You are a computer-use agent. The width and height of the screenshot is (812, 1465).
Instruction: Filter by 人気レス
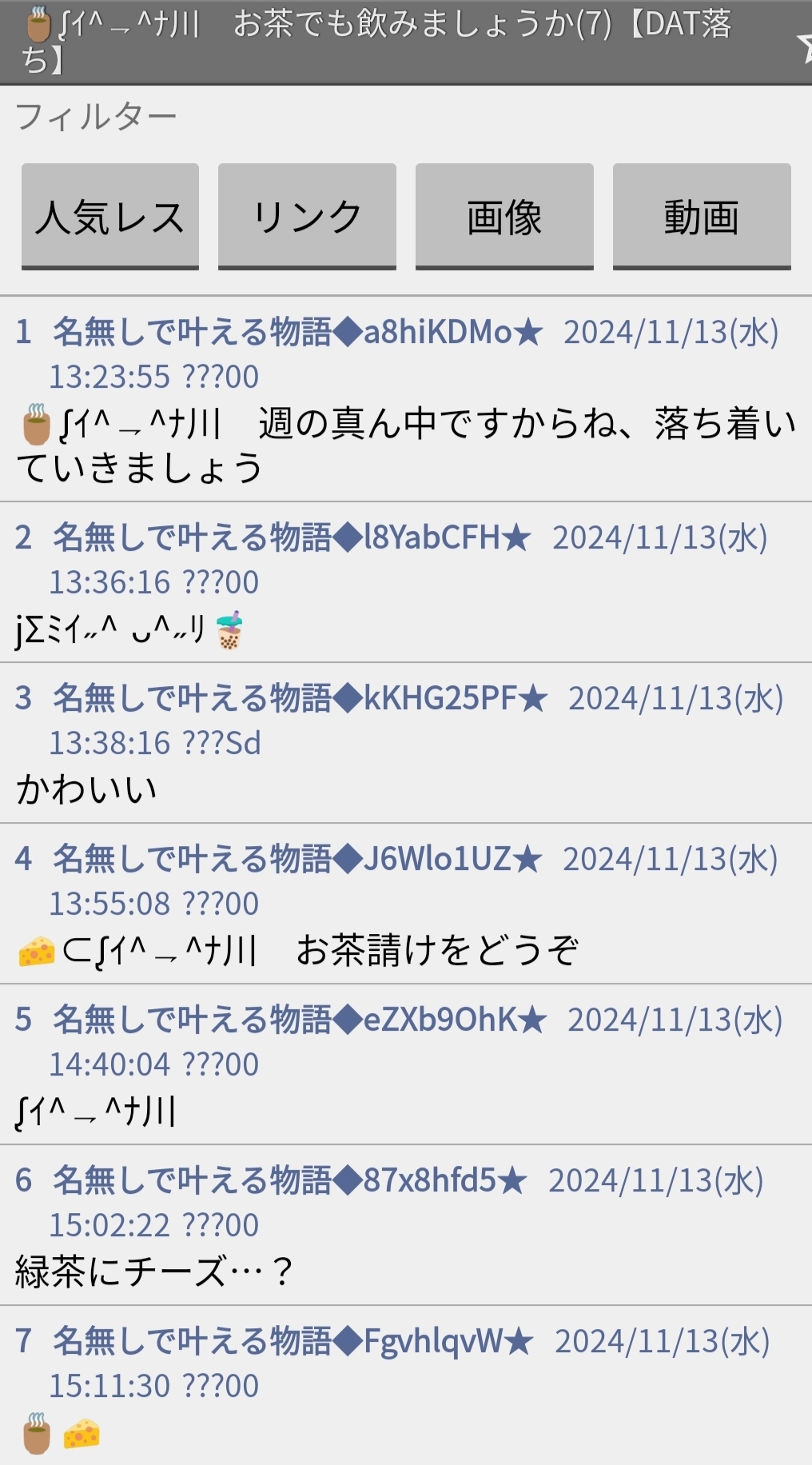110,217
